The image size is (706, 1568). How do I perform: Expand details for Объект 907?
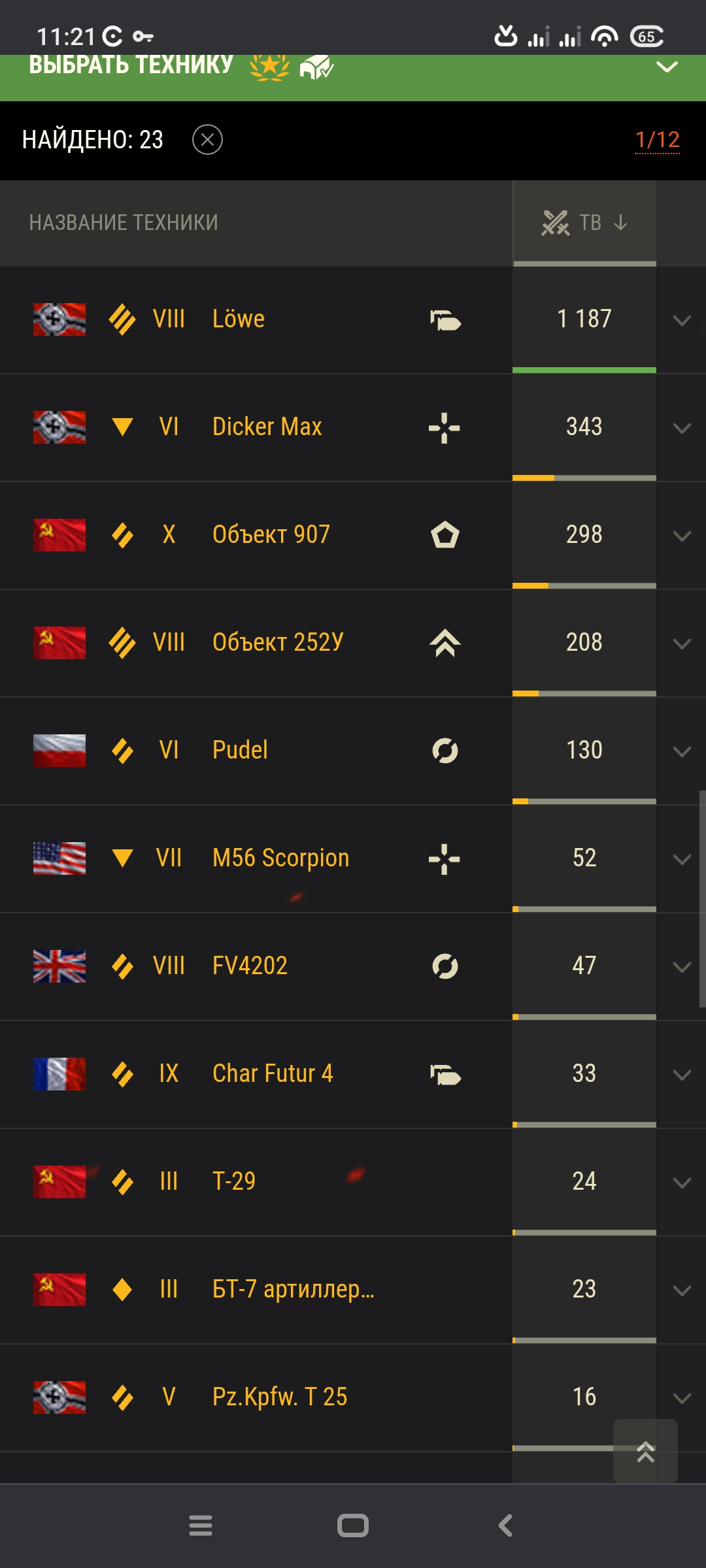click(x=682, y=536)
